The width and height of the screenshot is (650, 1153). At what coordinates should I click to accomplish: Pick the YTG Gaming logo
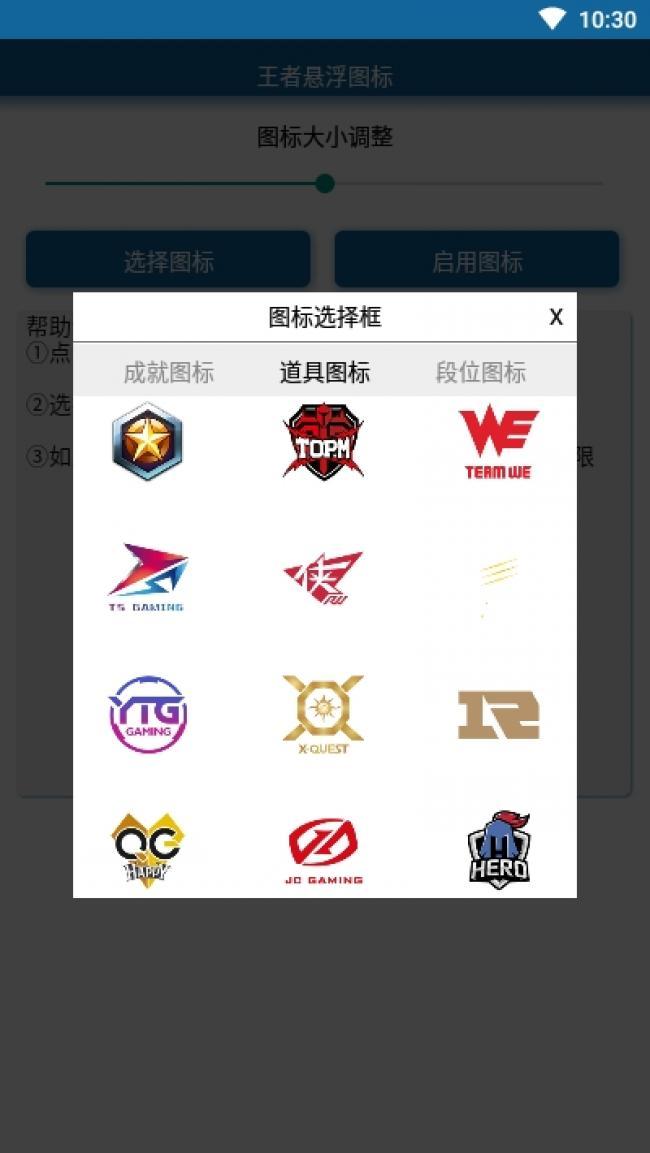(147, 714)
